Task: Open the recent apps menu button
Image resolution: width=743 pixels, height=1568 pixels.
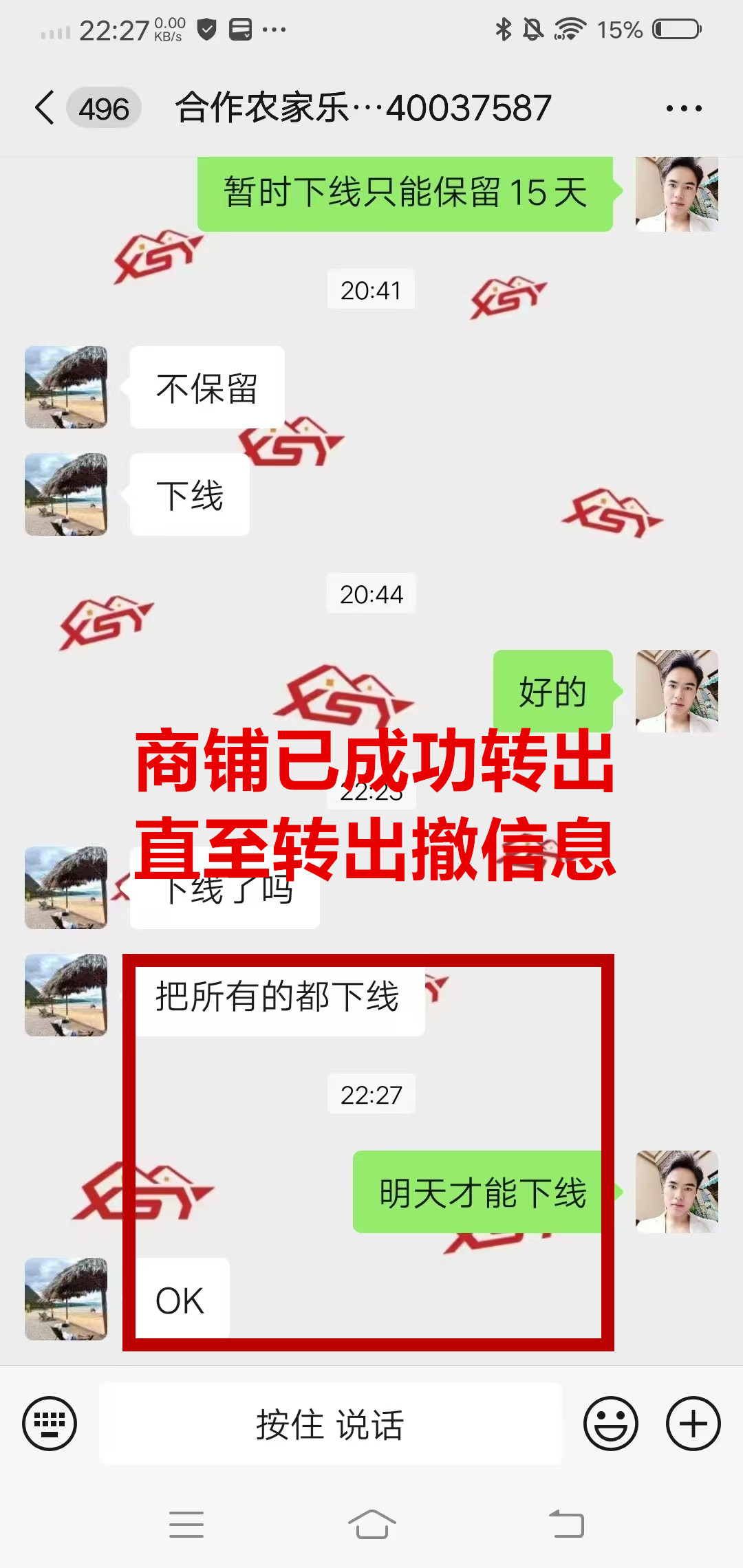Action: [186, 1524]
